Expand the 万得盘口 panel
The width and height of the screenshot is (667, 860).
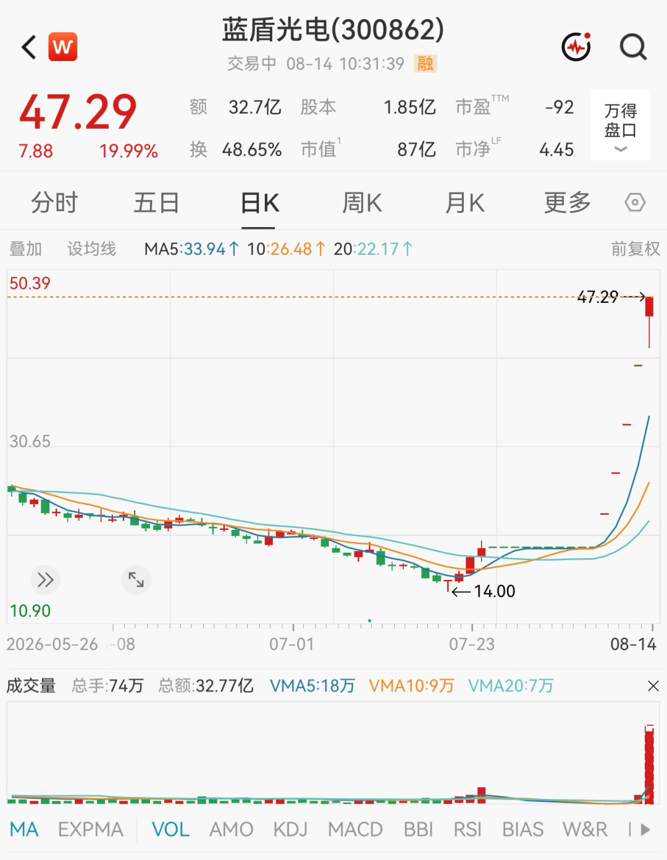(x=620, y=125)
